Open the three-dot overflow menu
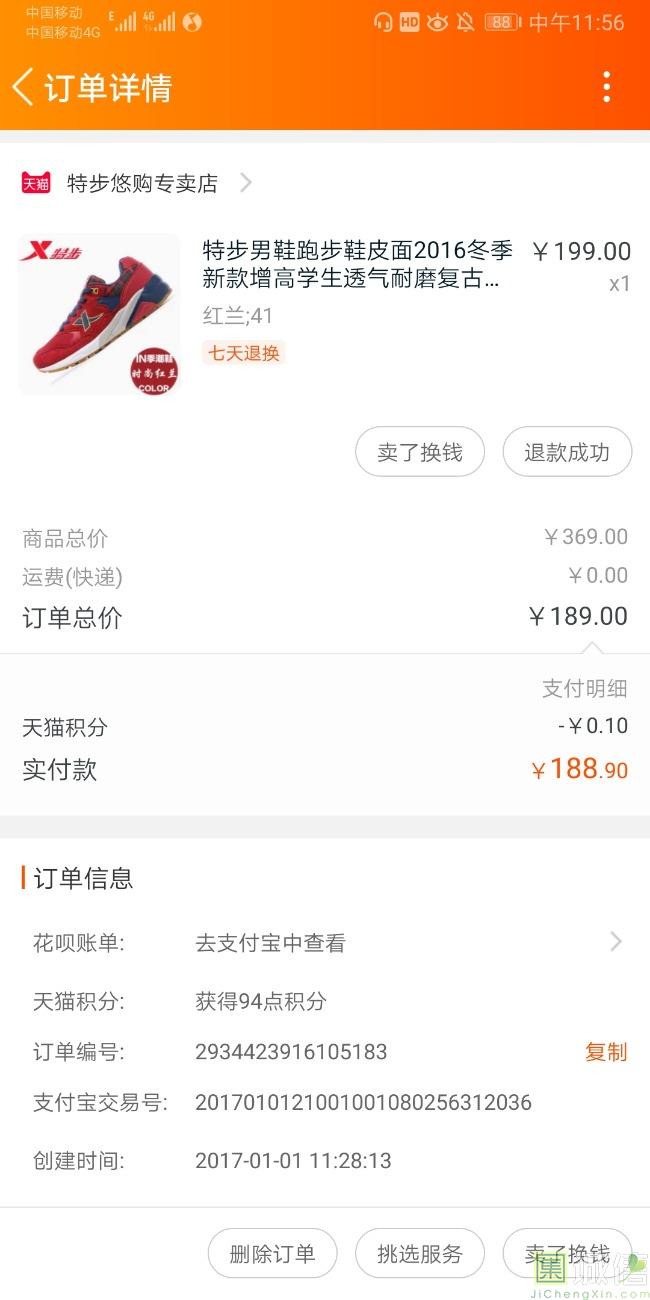This screenshot has width=650, height=1300. (606, 87)
